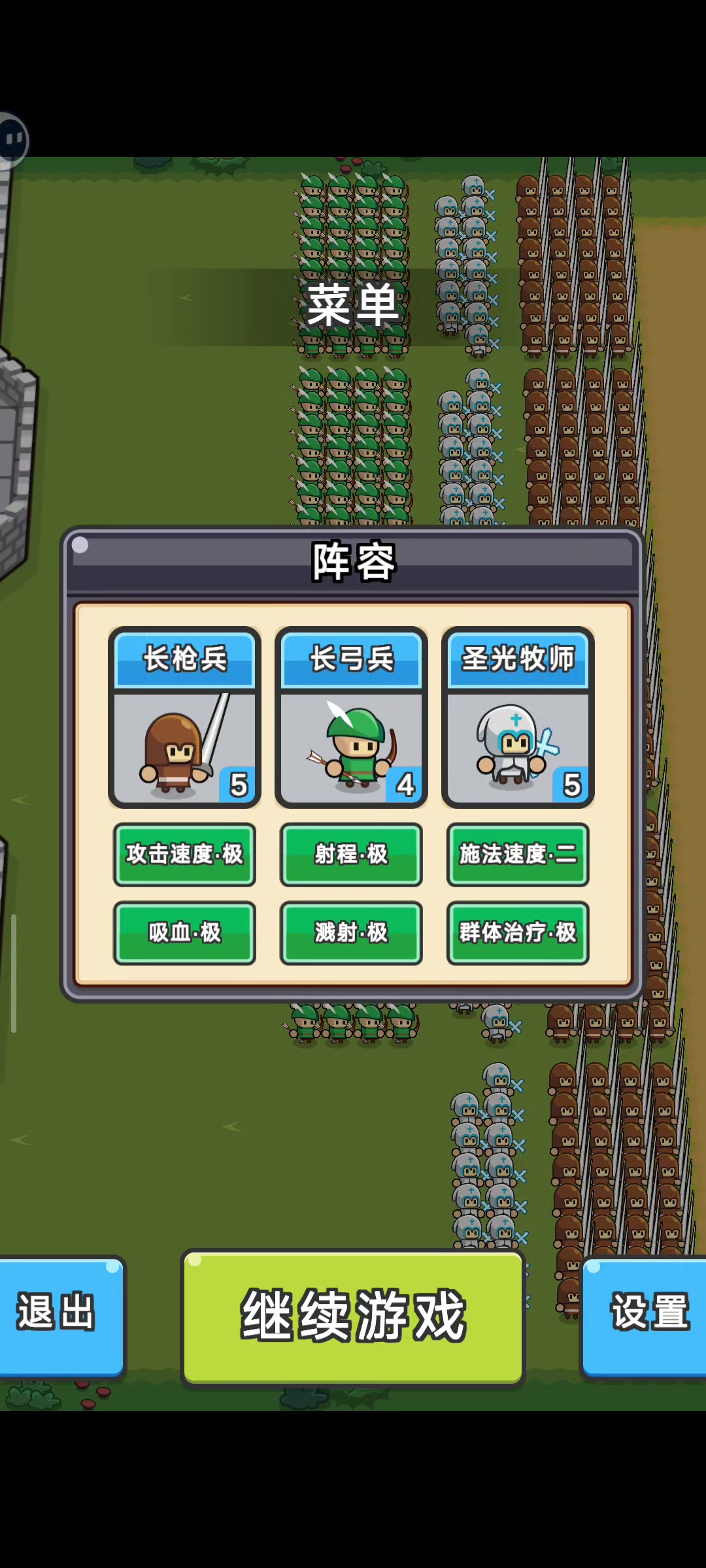This screenshot has height=1568, width=706.
Task: Check the 吸血·极 skill
Action: tap(184, 932)
